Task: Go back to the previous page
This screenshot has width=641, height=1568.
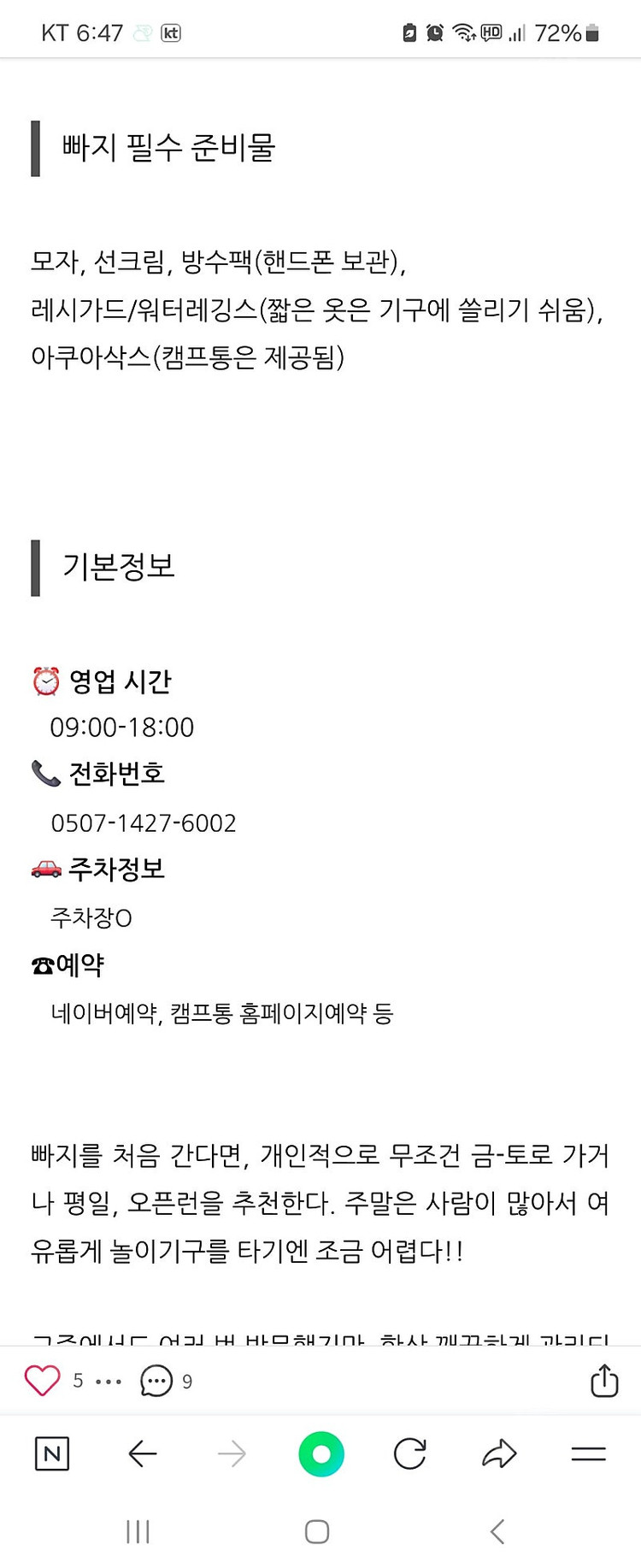Action: [x=142, y=1453]
